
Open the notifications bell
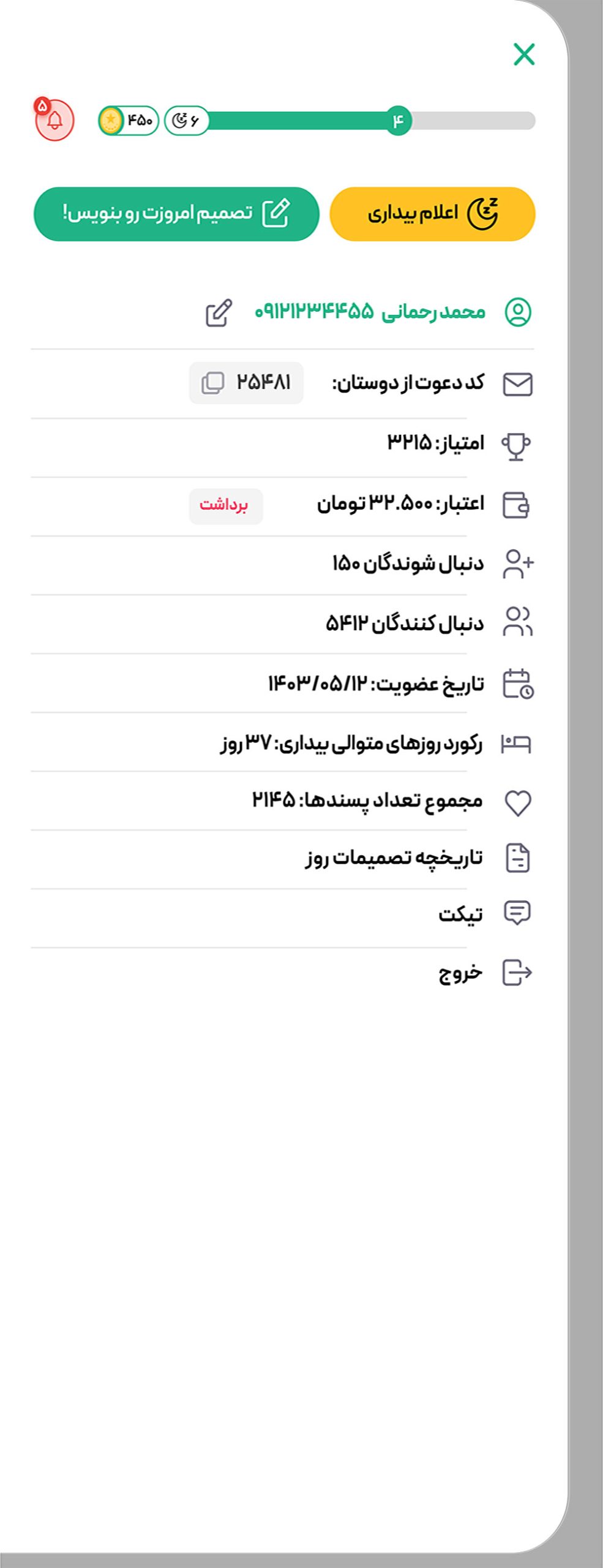(x=55, y=121)
